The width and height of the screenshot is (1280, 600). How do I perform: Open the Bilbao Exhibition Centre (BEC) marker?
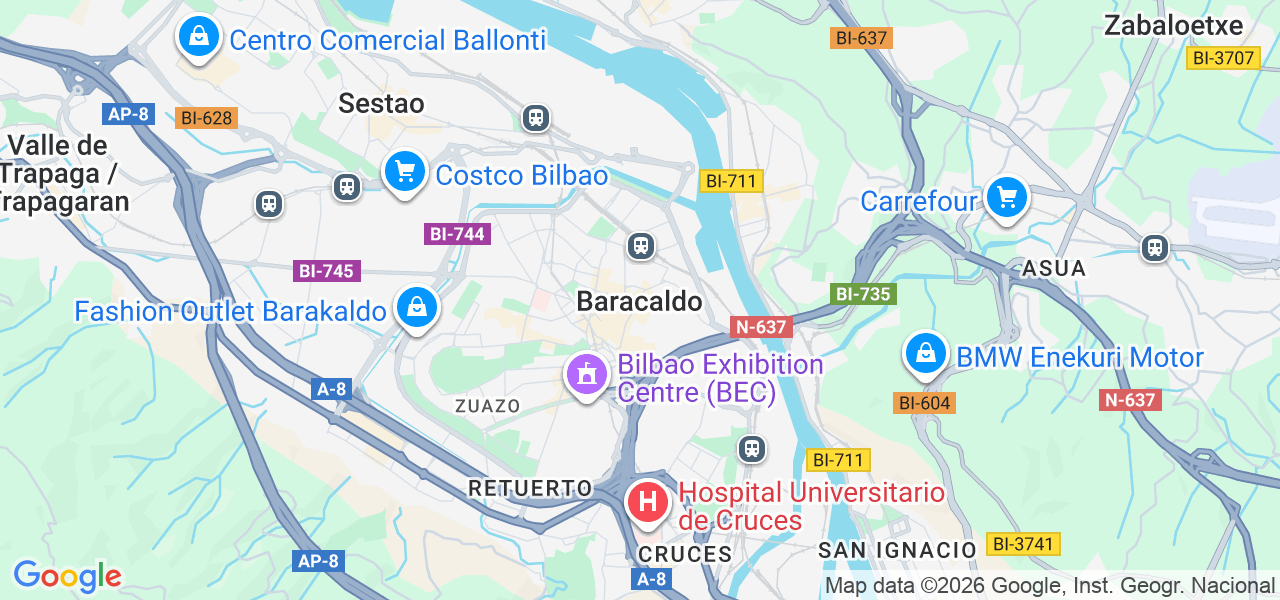(x=587, y=375)
